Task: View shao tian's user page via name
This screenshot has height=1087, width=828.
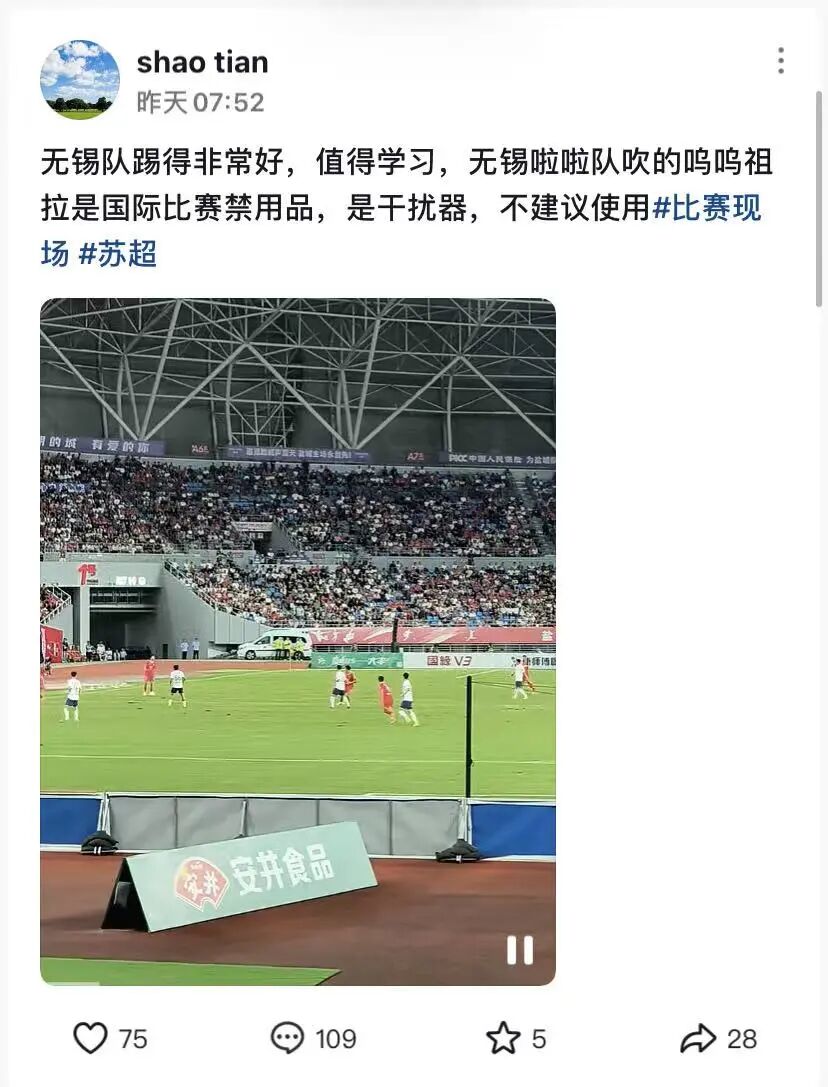Action: [202, 62]
